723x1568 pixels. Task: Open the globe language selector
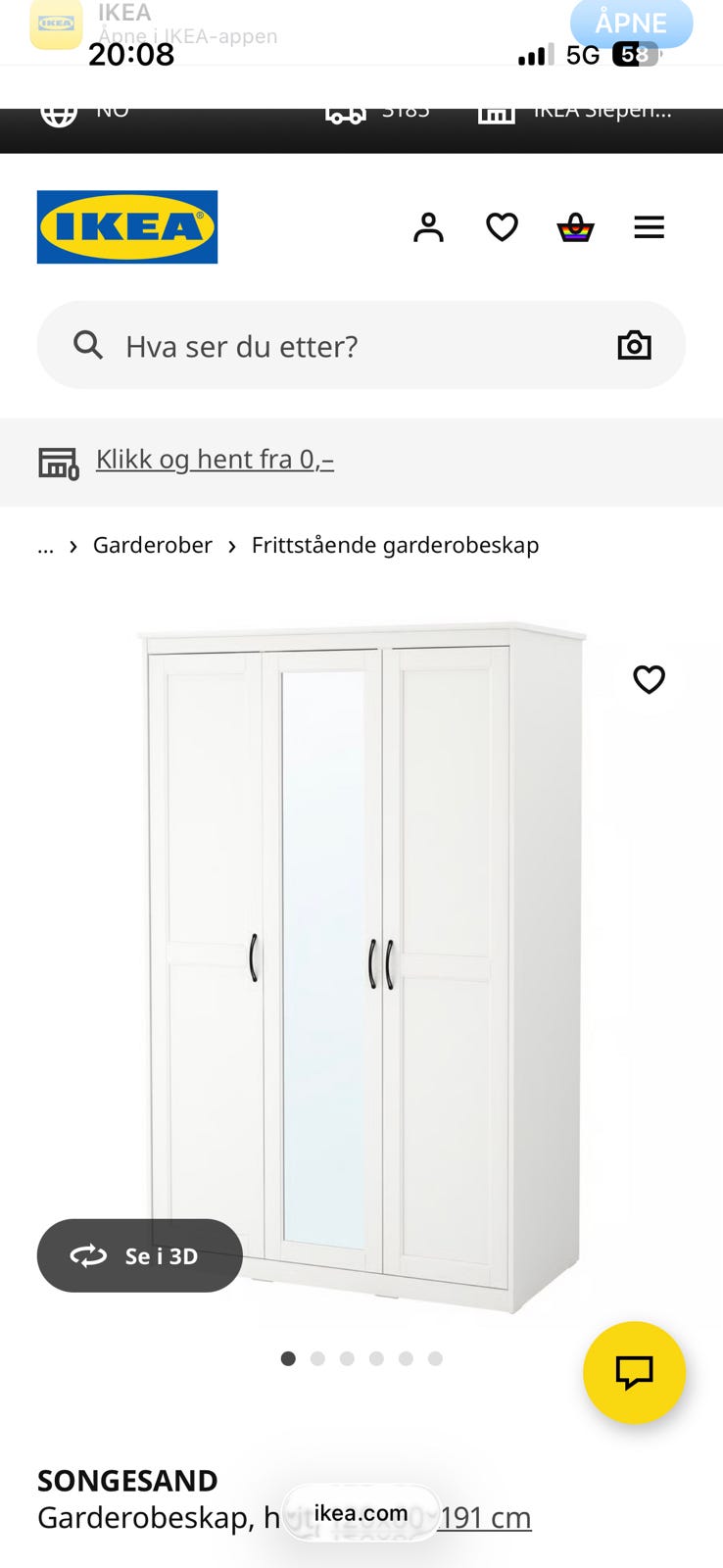click(59, 114)
